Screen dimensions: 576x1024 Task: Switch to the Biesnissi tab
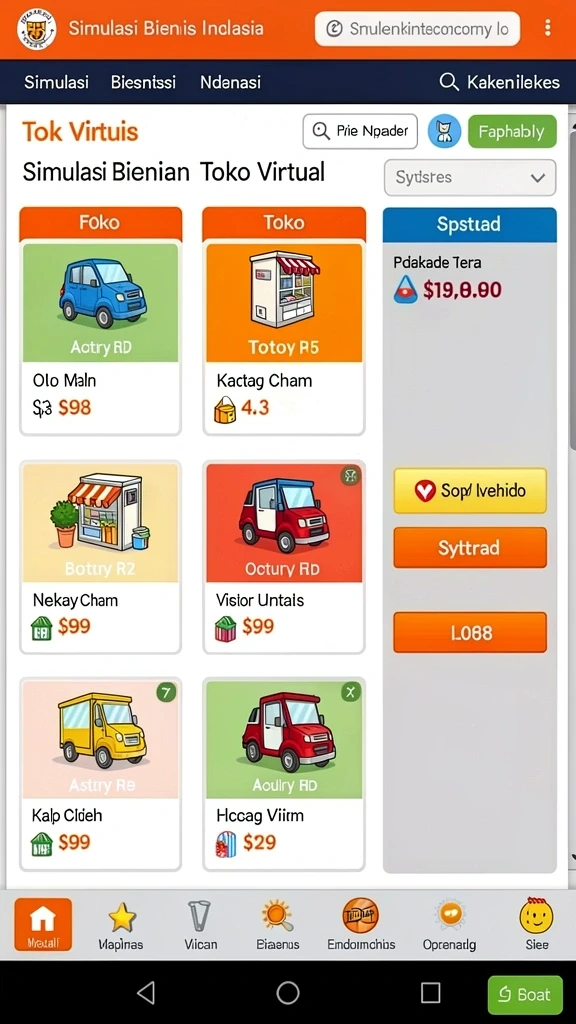pos(143,82)
